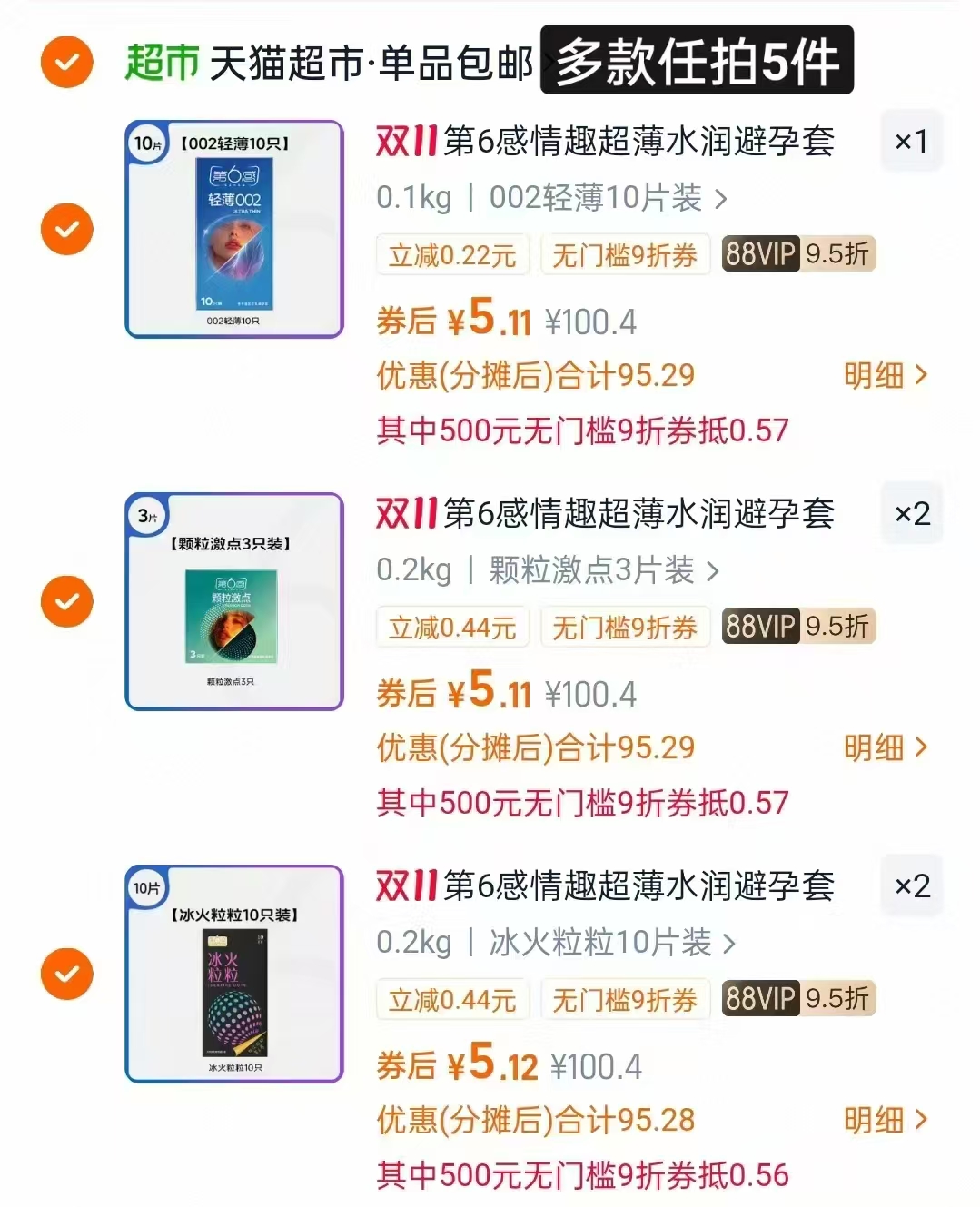Click the 无门槛9折券 tag on 颗粒激点 item
Viewport: 980px width, 1207px height.
[x=625, y=627]
